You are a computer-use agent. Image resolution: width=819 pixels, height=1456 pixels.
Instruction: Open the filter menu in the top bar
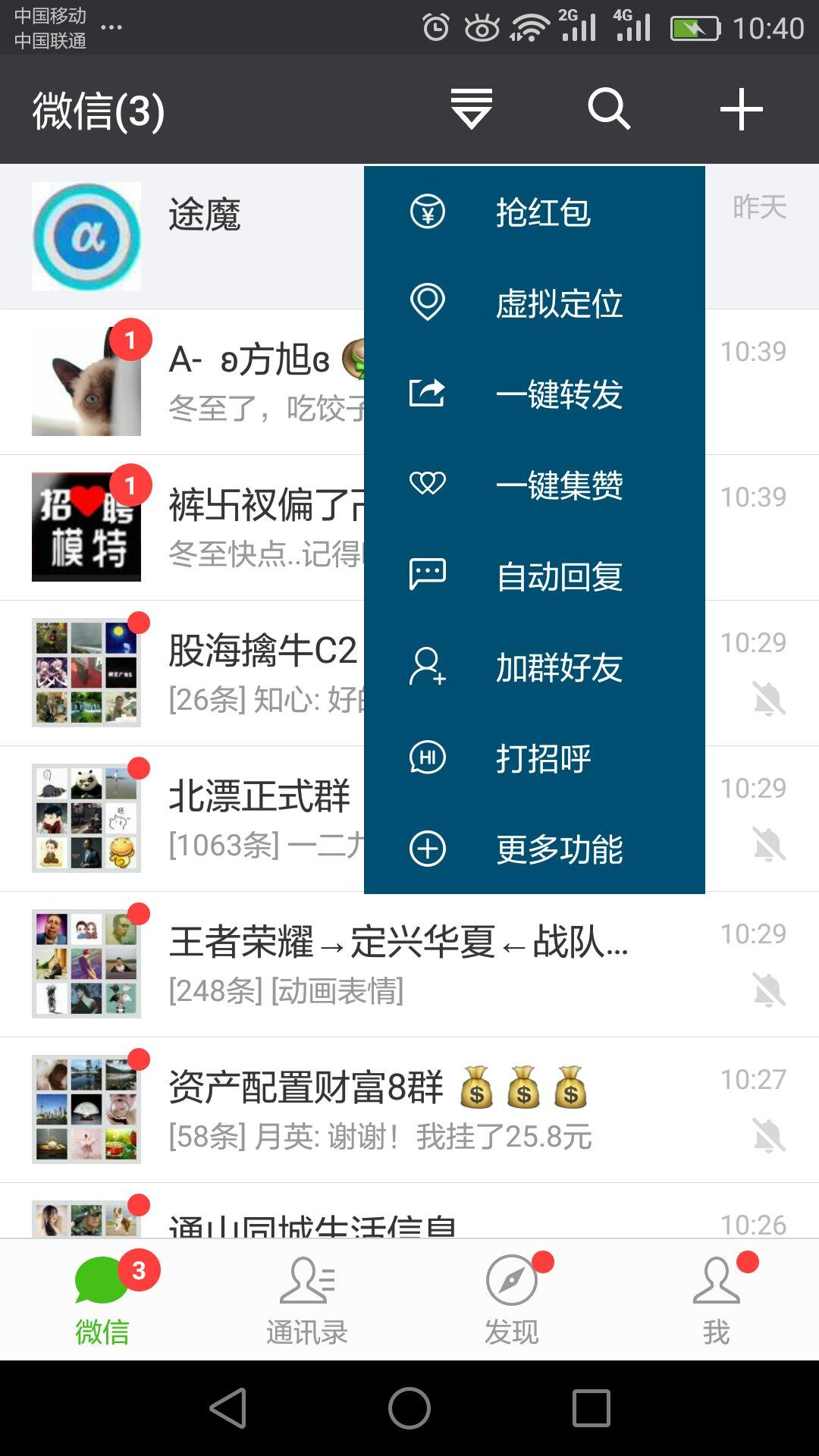472,108
